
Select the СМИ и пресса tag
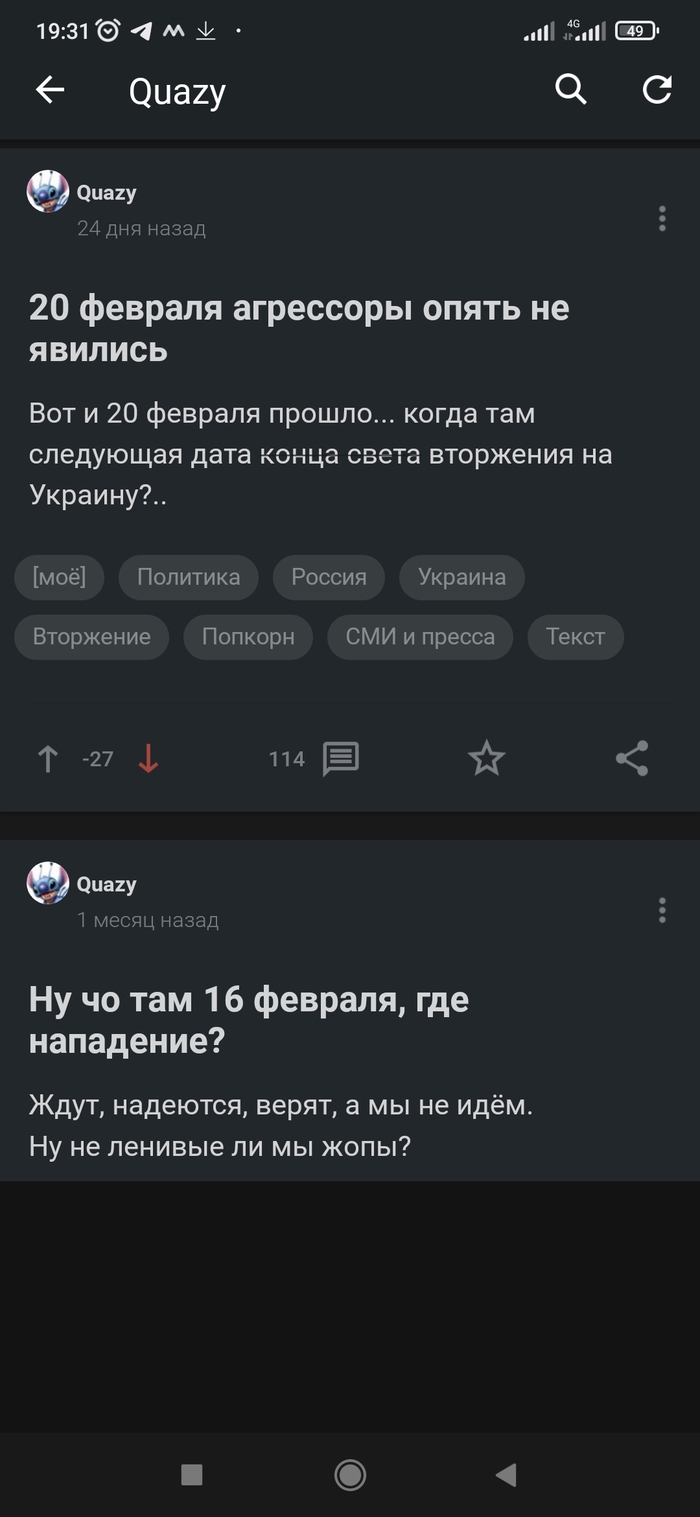[420, 637]
